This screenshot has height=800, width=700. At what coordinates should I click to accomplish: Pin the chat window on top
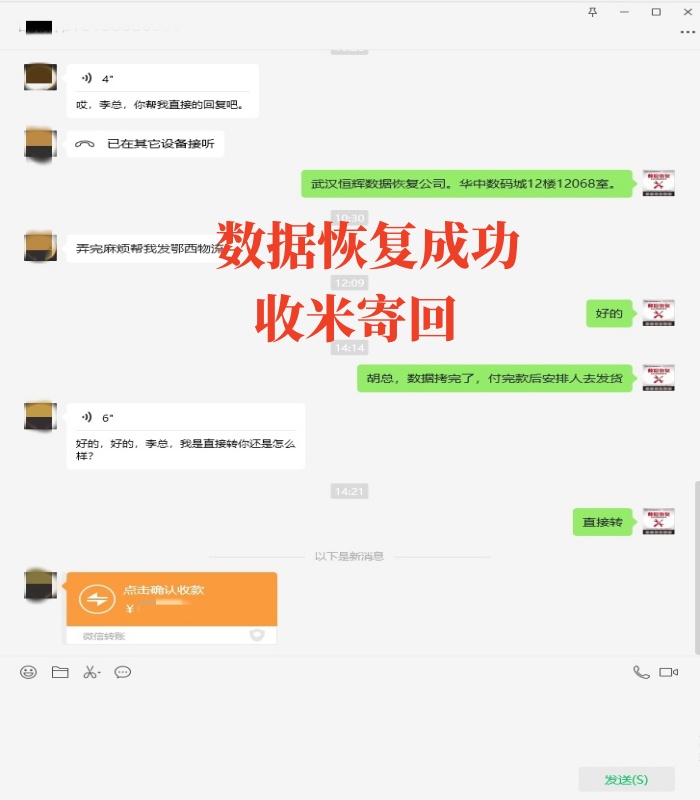point(593,12)
